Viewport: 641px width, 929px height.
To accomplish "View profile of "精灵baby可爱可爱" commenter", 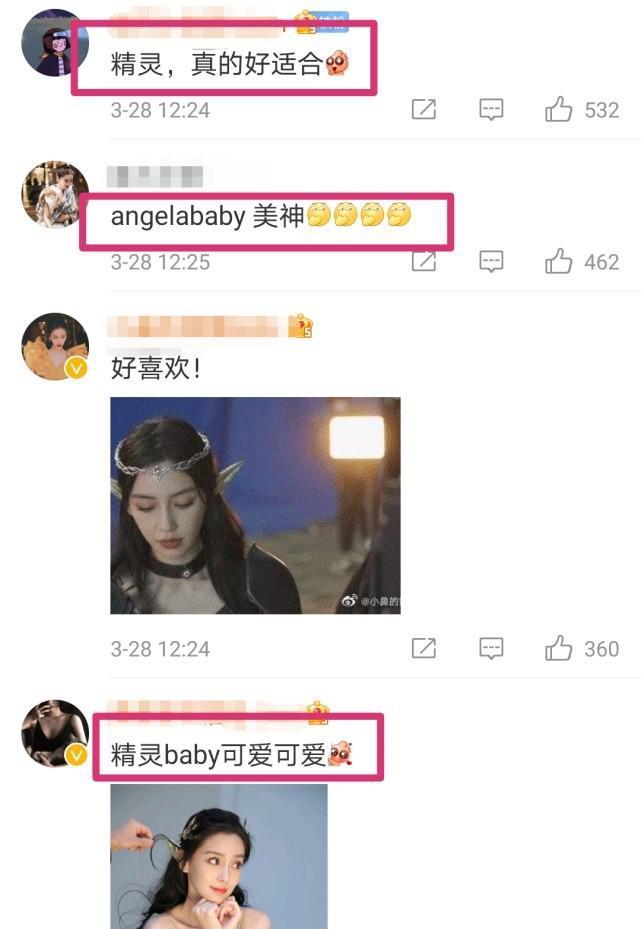I will pyautogui.click(x=55, y=733).
